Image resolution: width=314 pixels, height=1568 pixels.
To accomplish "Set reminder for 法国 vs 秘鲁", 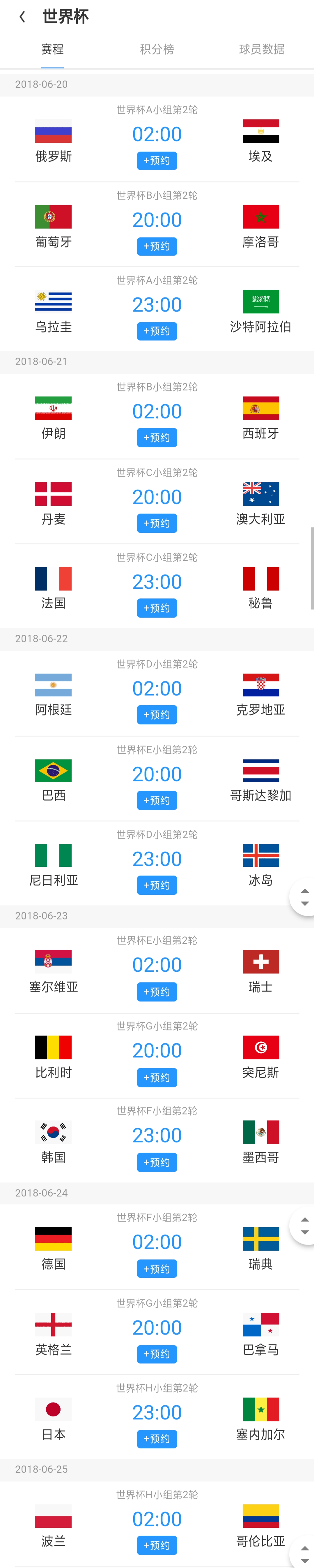I will pyautogui.click(x=157, y=608).
